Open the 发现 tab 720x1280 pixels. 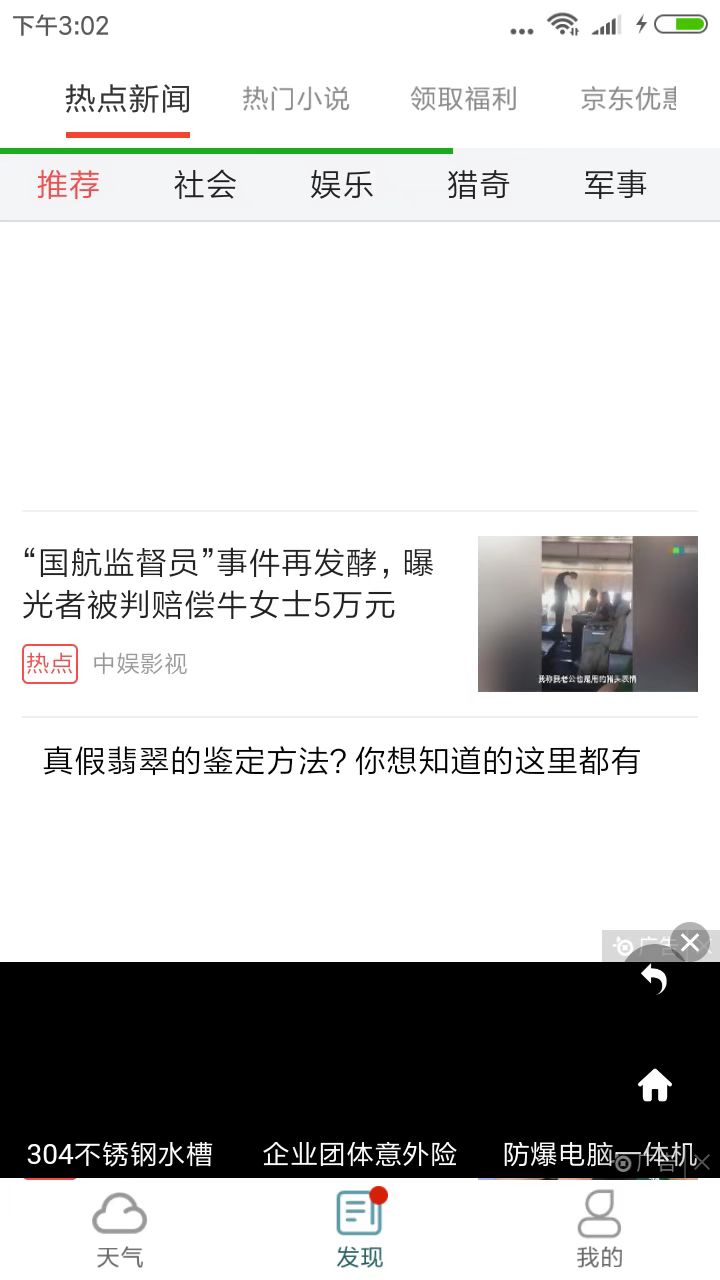click(360, 1230)
